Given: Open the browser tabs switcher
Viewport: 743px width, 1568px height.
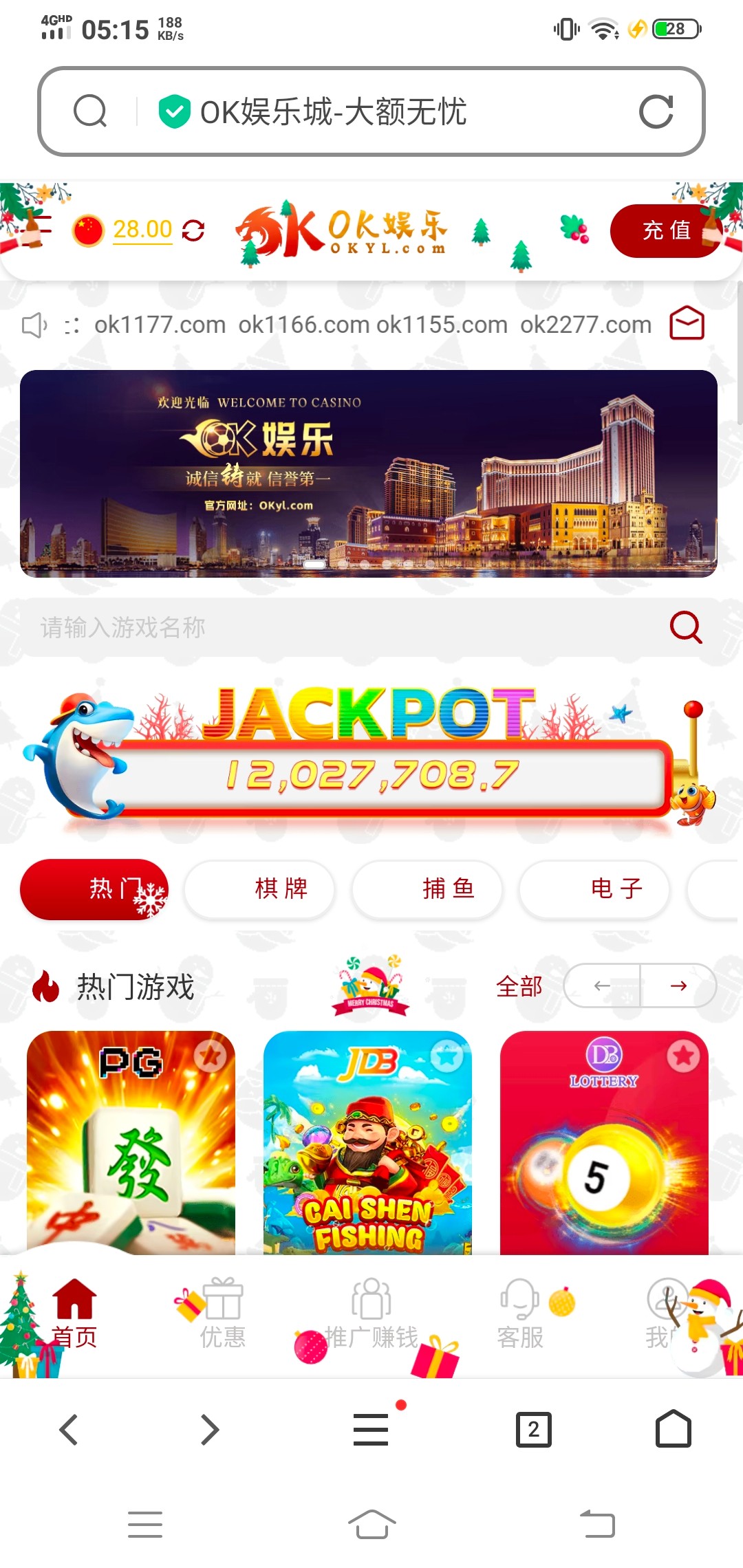Looking at the screenshot, I should [533, 1430].
